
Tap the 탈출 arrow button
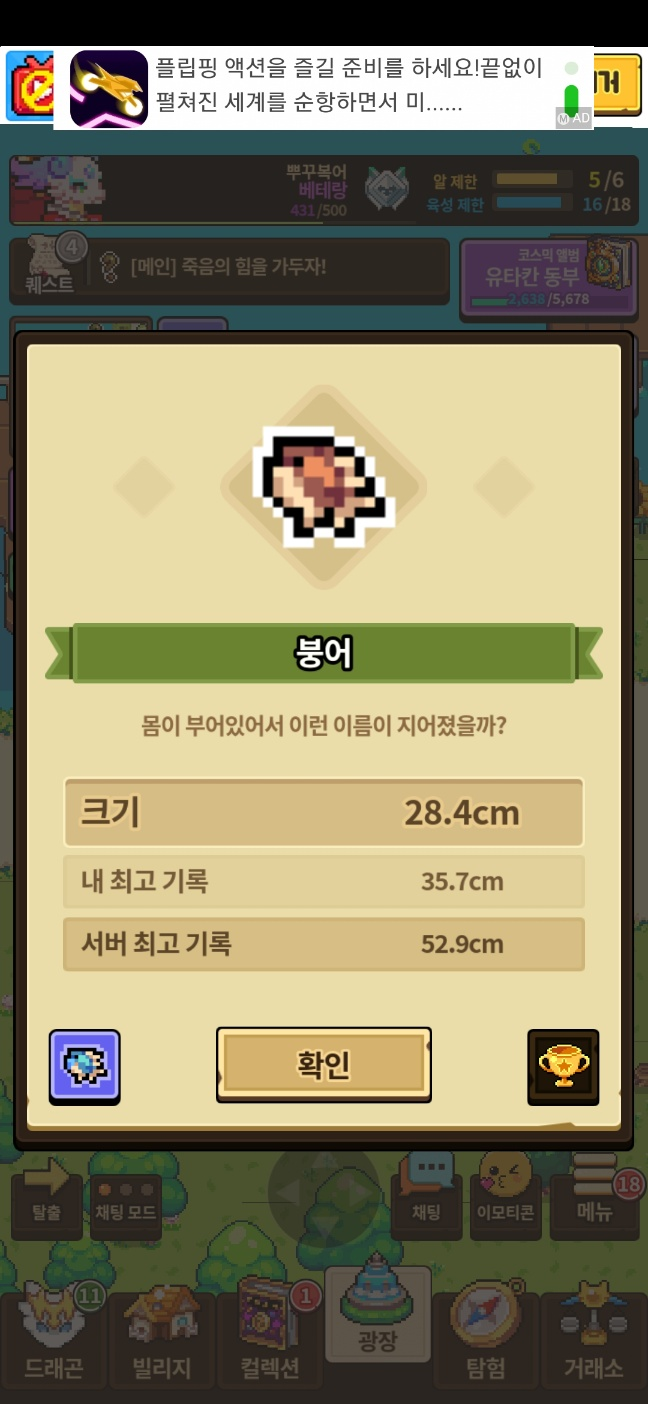(x=47, y=1192)
